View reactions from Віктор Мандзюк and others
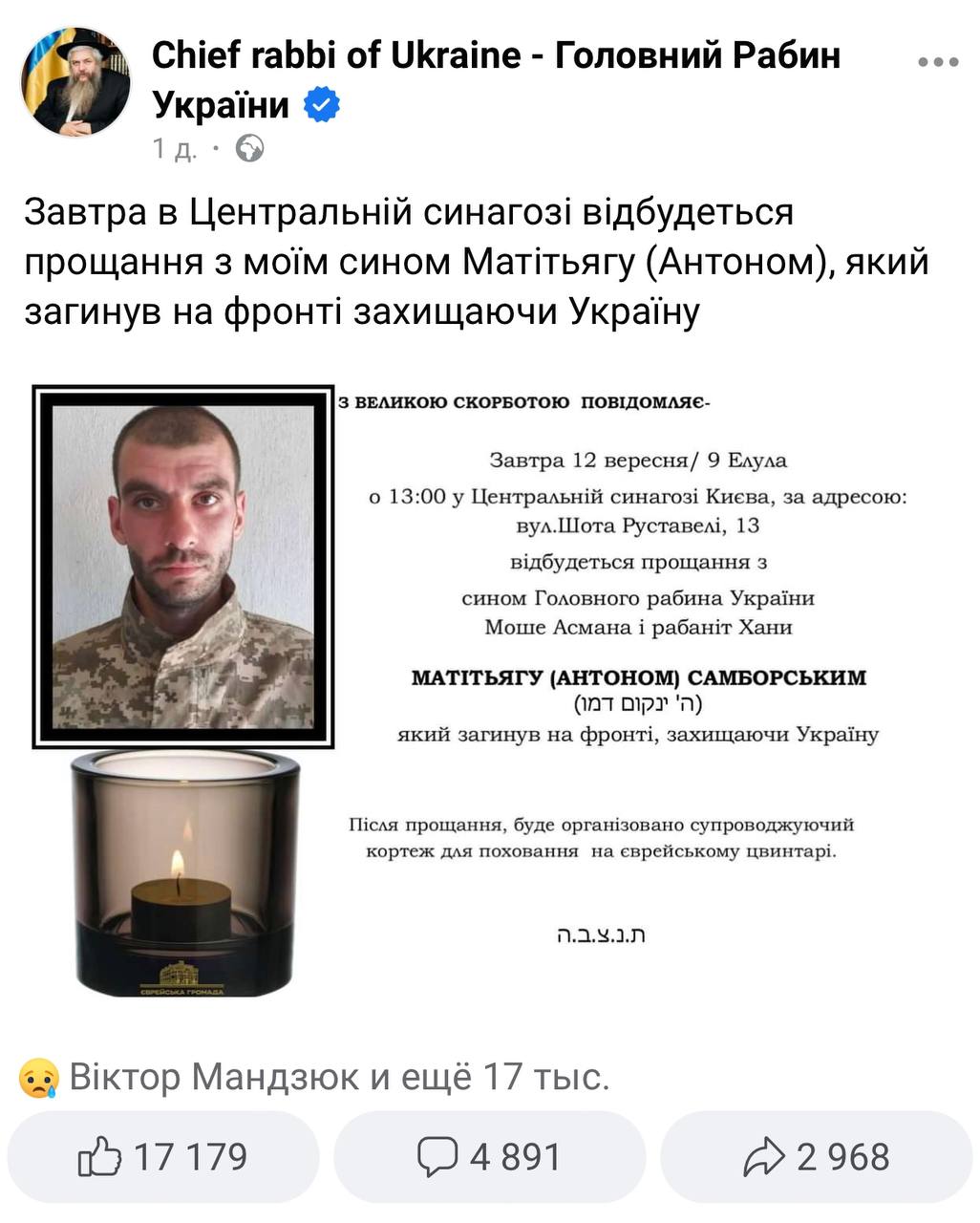Image resolution: width=980 pixels, height=1223 pixels. pyautogui.click(x=315, y=1078)
